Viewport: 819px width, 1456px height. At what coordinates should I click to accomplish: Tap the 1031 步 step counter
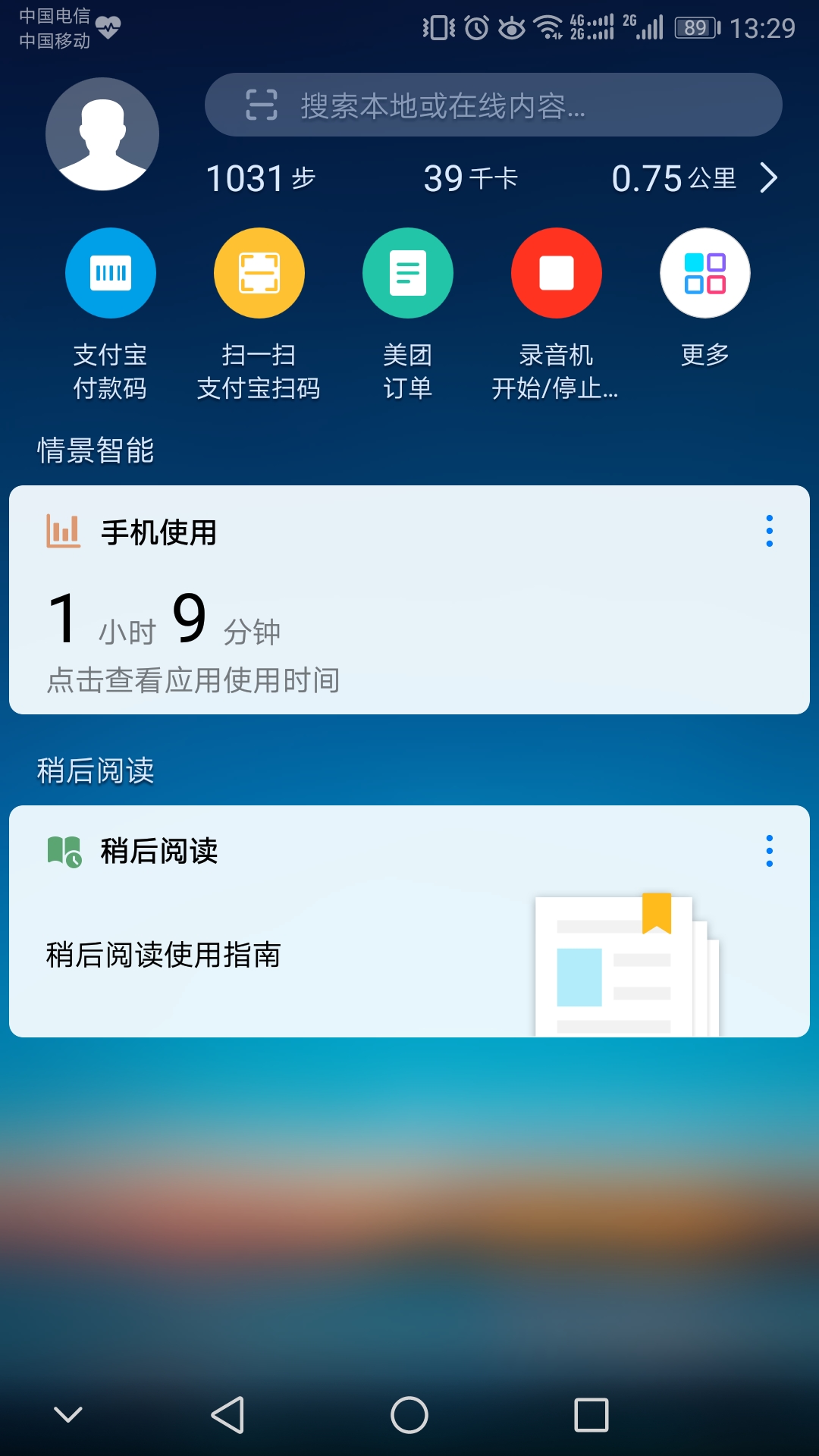pyautogui.click(x=262, y=180)
